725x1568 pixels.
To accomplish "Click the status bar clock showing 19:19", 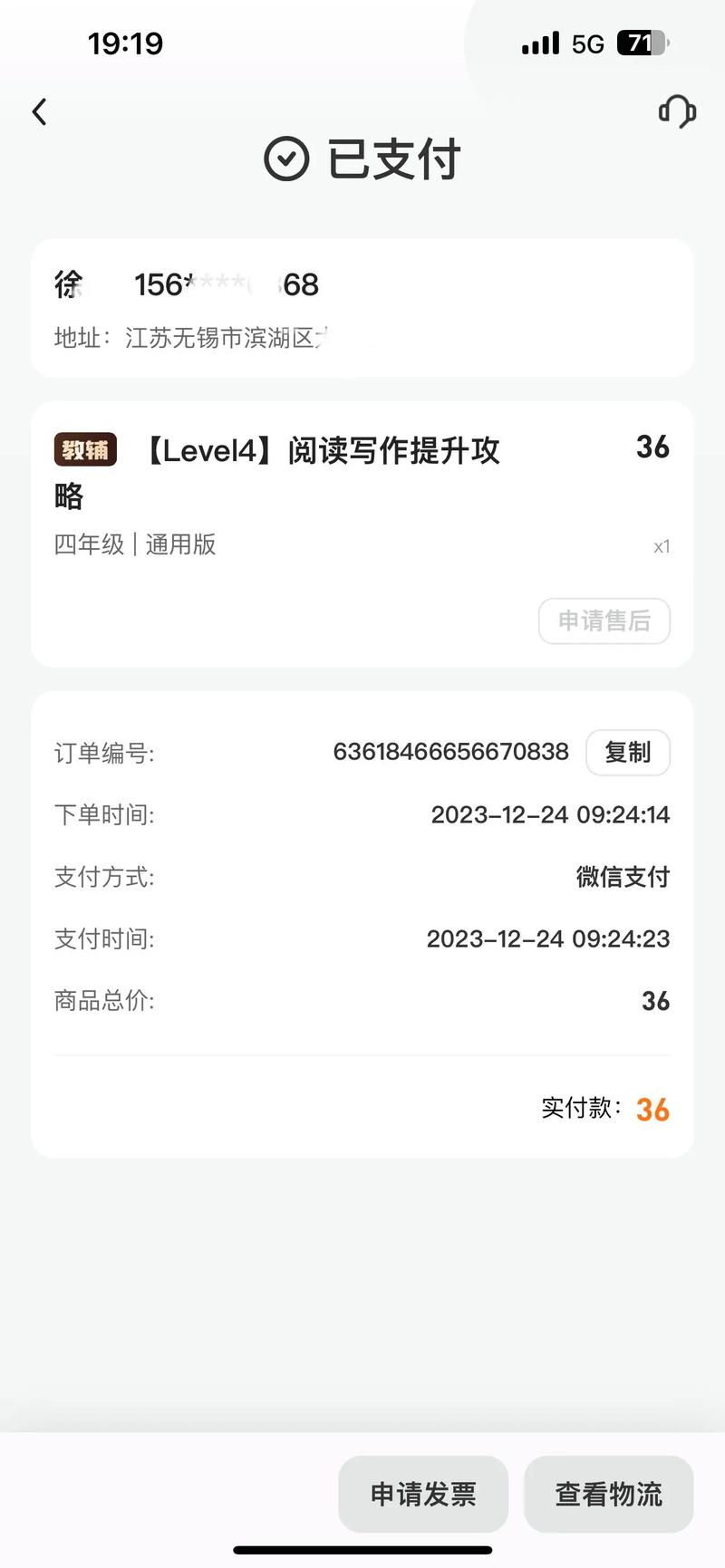I will [x=125, y=42].
